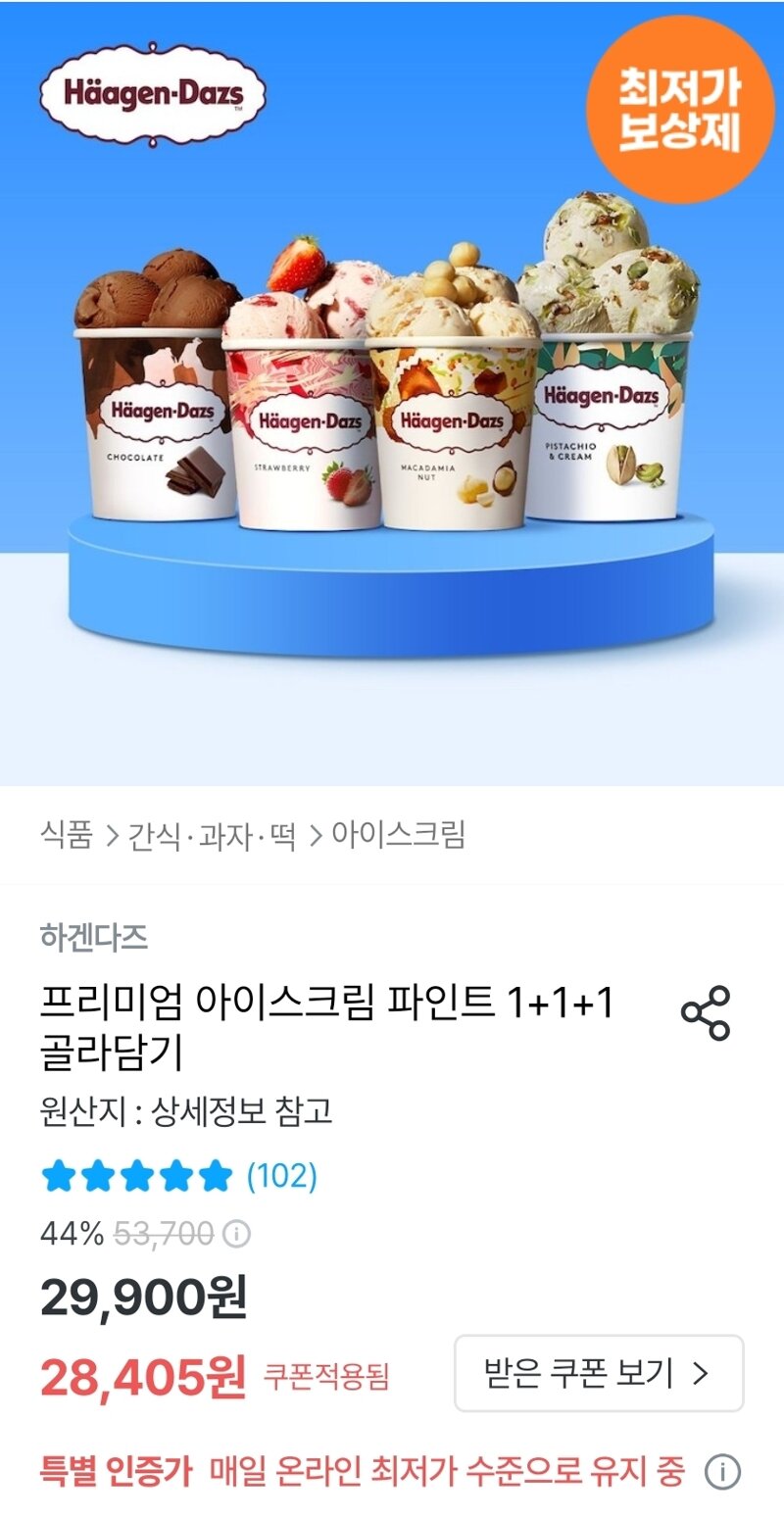Visit the 하겐다즈 brand page
The width and height of the screenshot is (784, 1519).
click(x=94, y=938)
